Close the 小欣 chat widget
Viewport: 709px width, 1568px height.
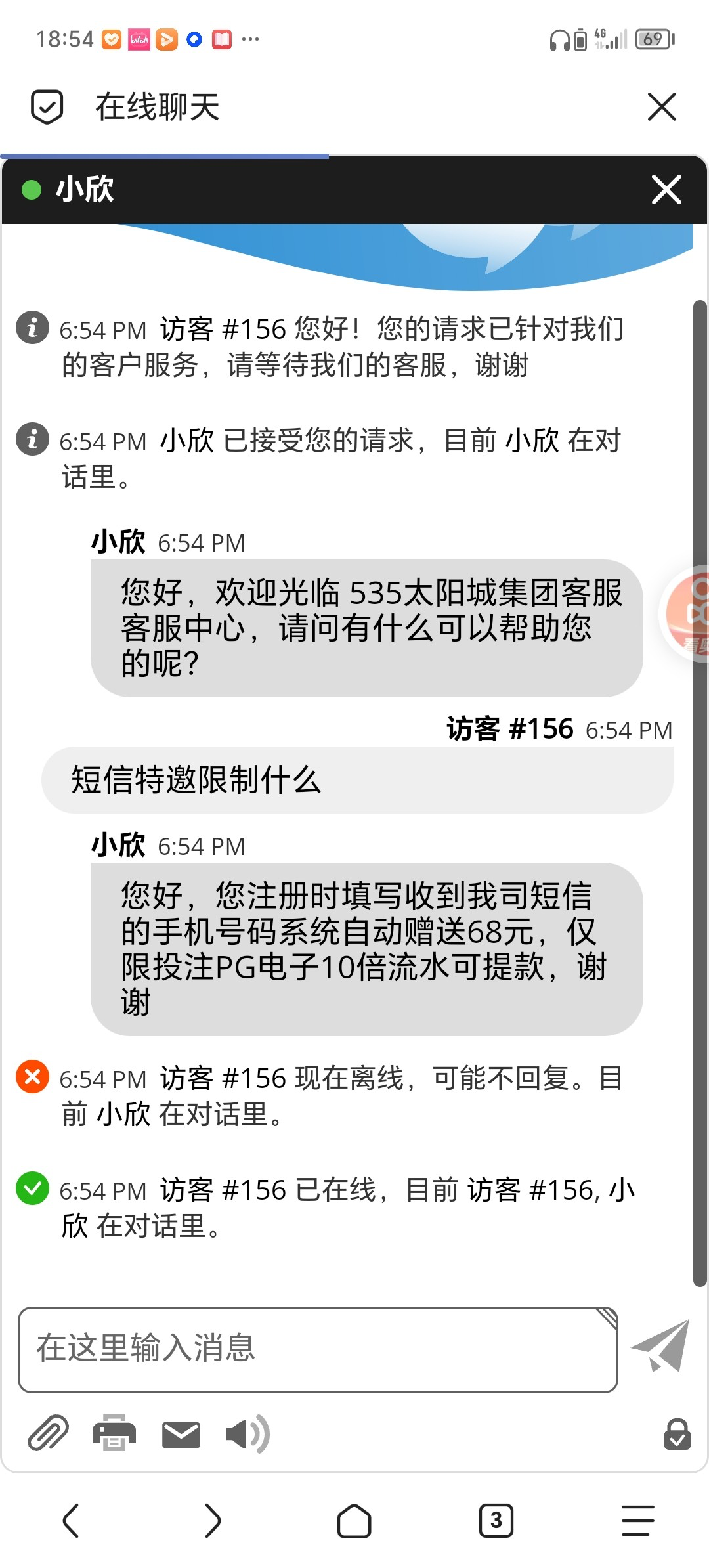(666, 190)
